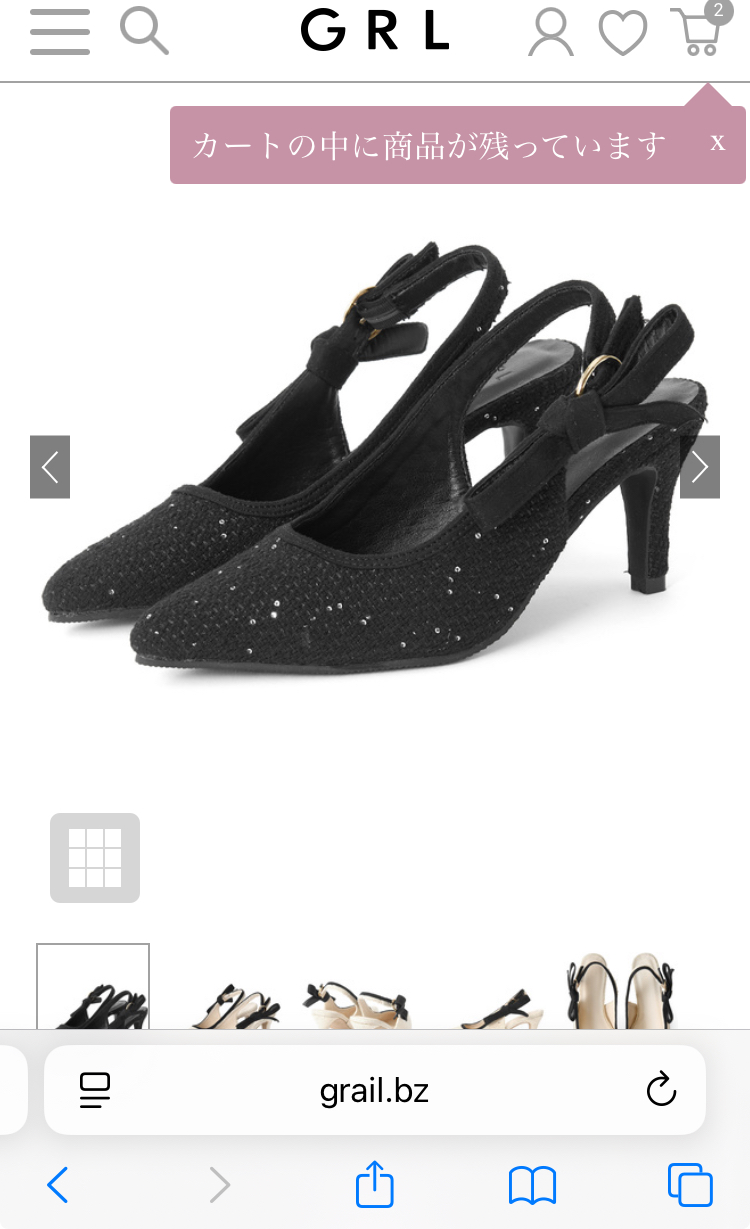
Task: Open the shopping cart
Action: tap(698, 30)
